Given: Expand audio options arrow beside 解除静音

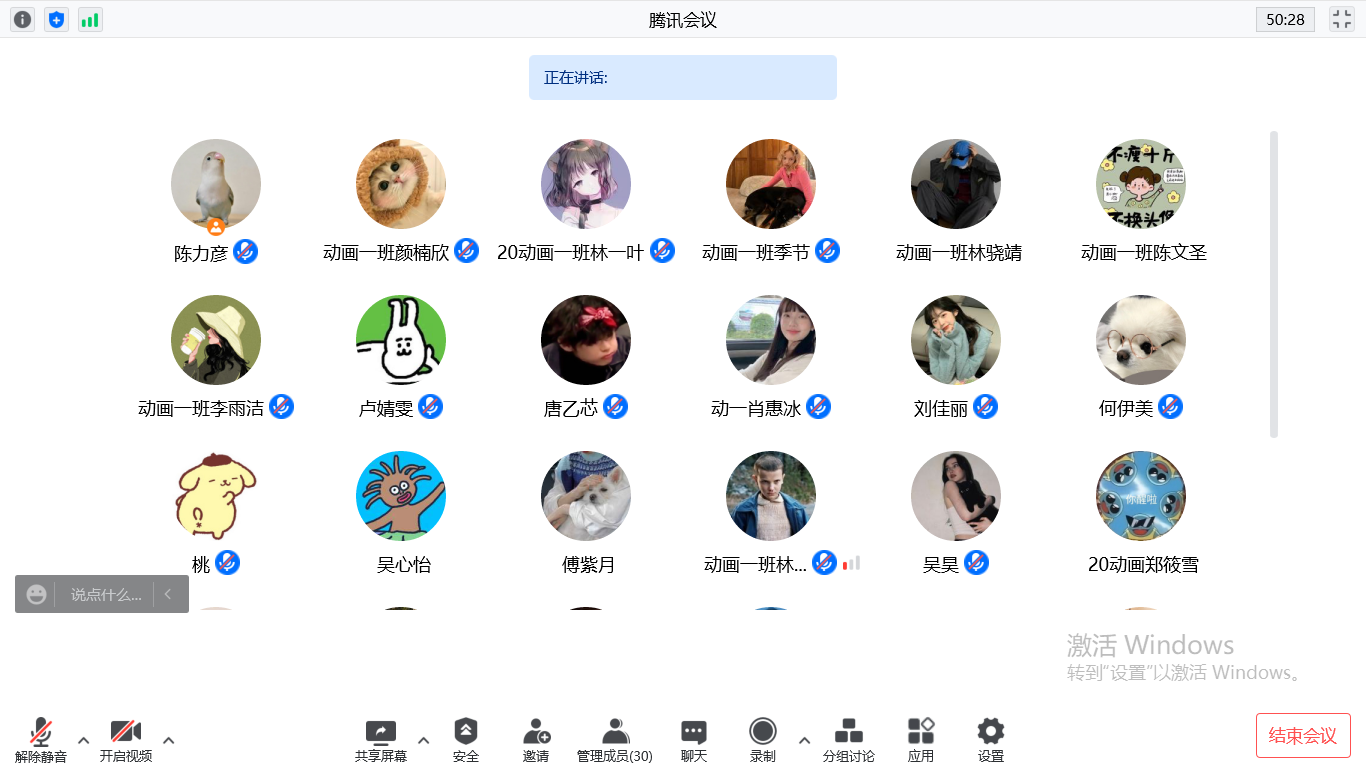Looking at the screenshot, I should 84,740.
